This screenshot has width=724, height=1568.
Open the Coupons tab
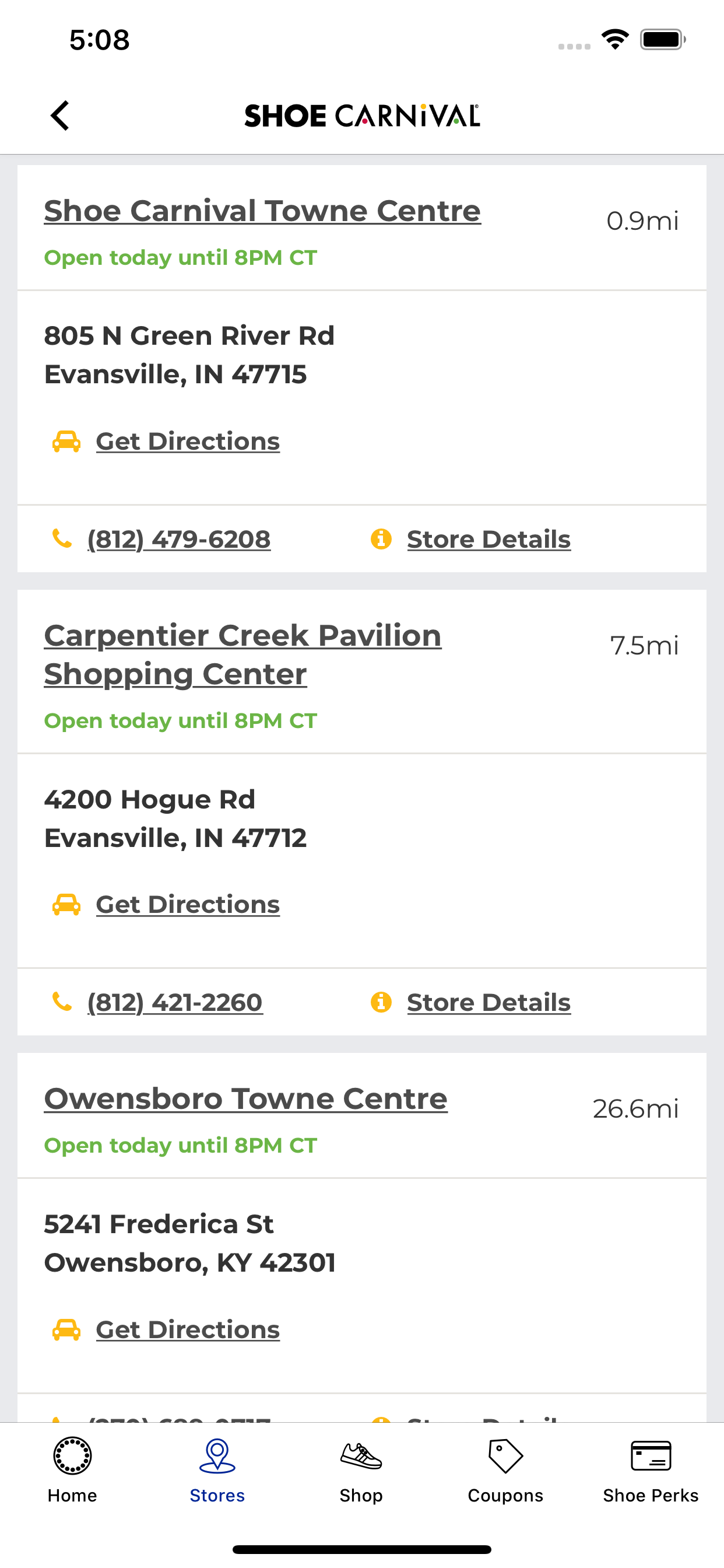[x=505, y=1471]
